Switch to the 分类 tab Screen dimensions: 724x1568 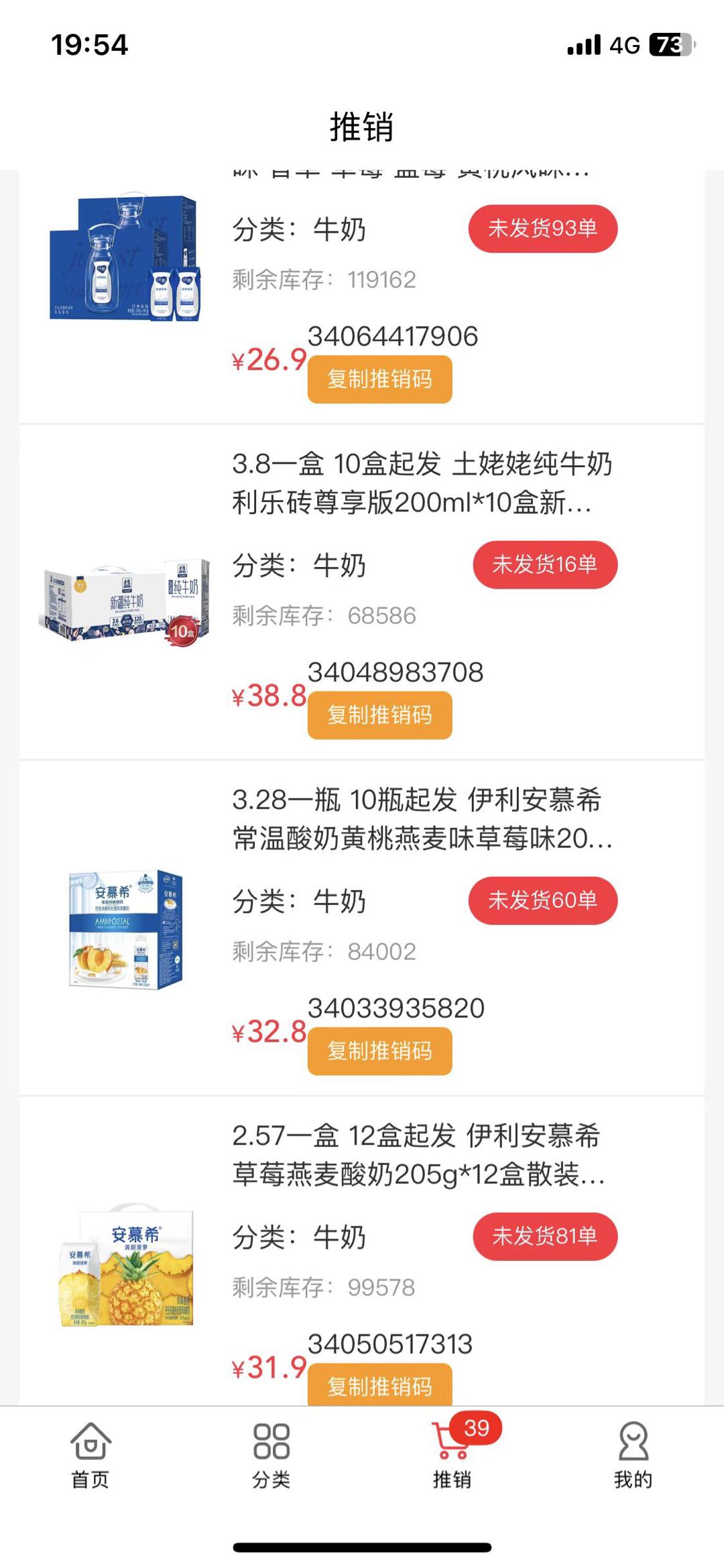[x=271, y=1455]
